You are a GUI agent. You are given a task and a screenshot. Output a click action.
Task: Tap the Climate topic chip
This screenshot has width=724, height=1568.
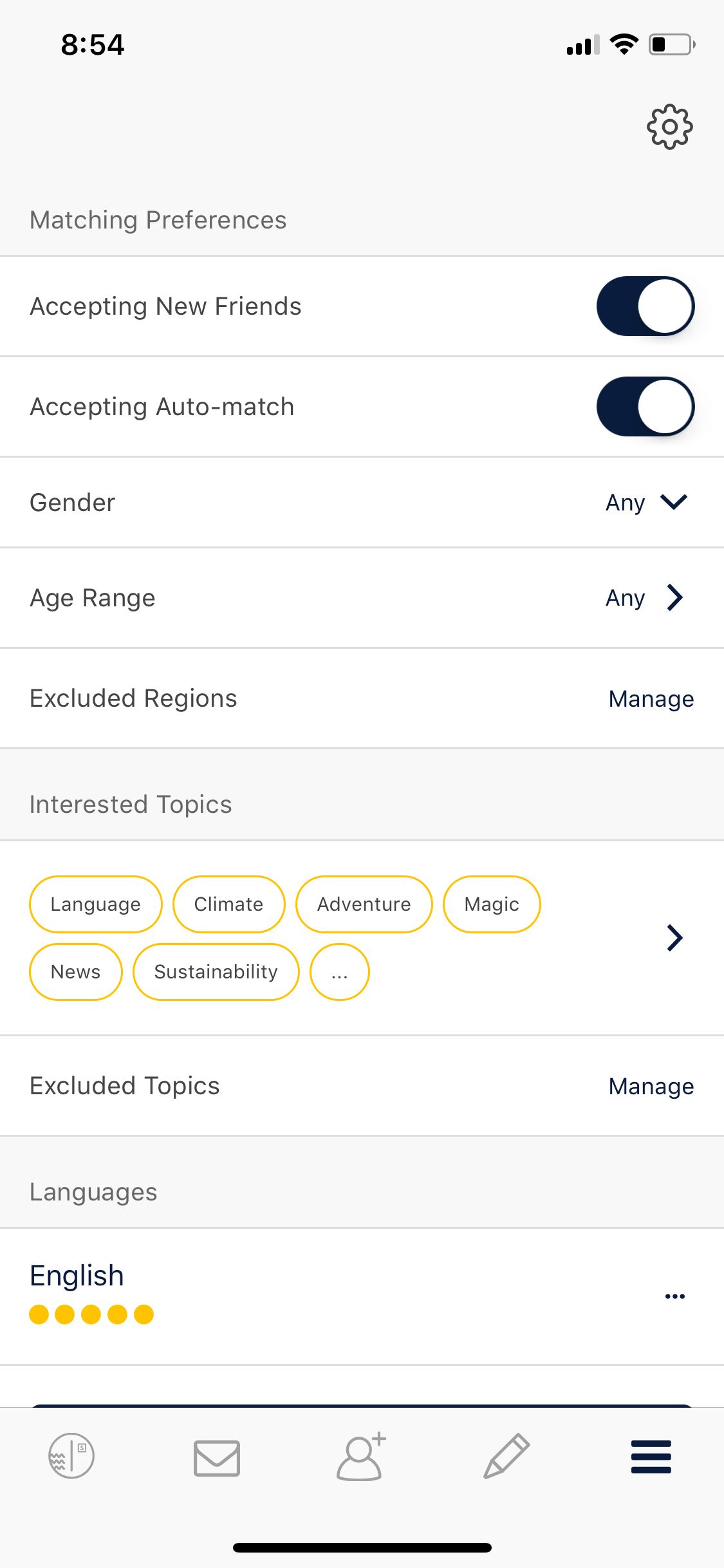pos(229,904)
